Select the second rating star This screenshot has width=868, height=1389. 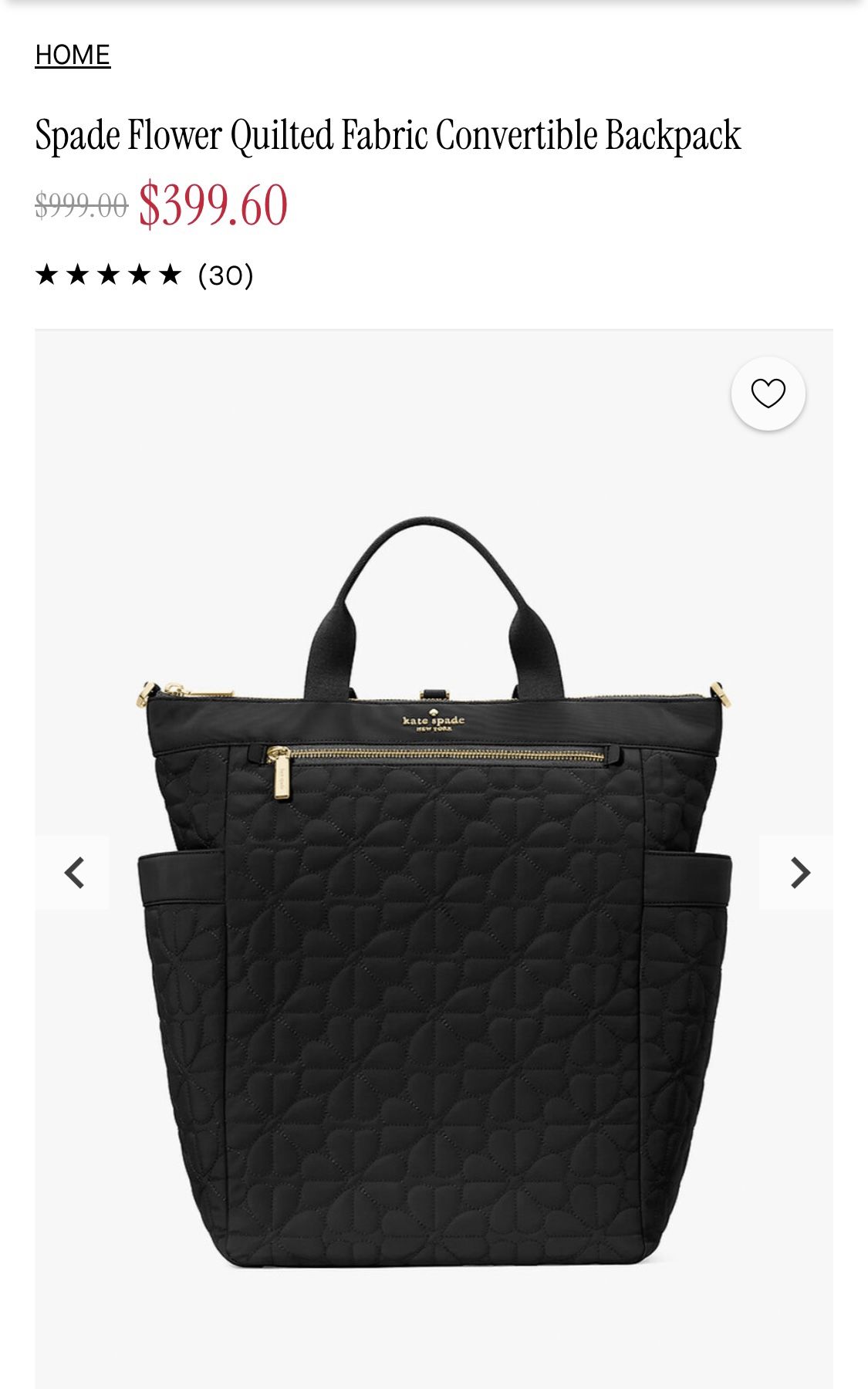pyautogui.click(x=79, y=273)
